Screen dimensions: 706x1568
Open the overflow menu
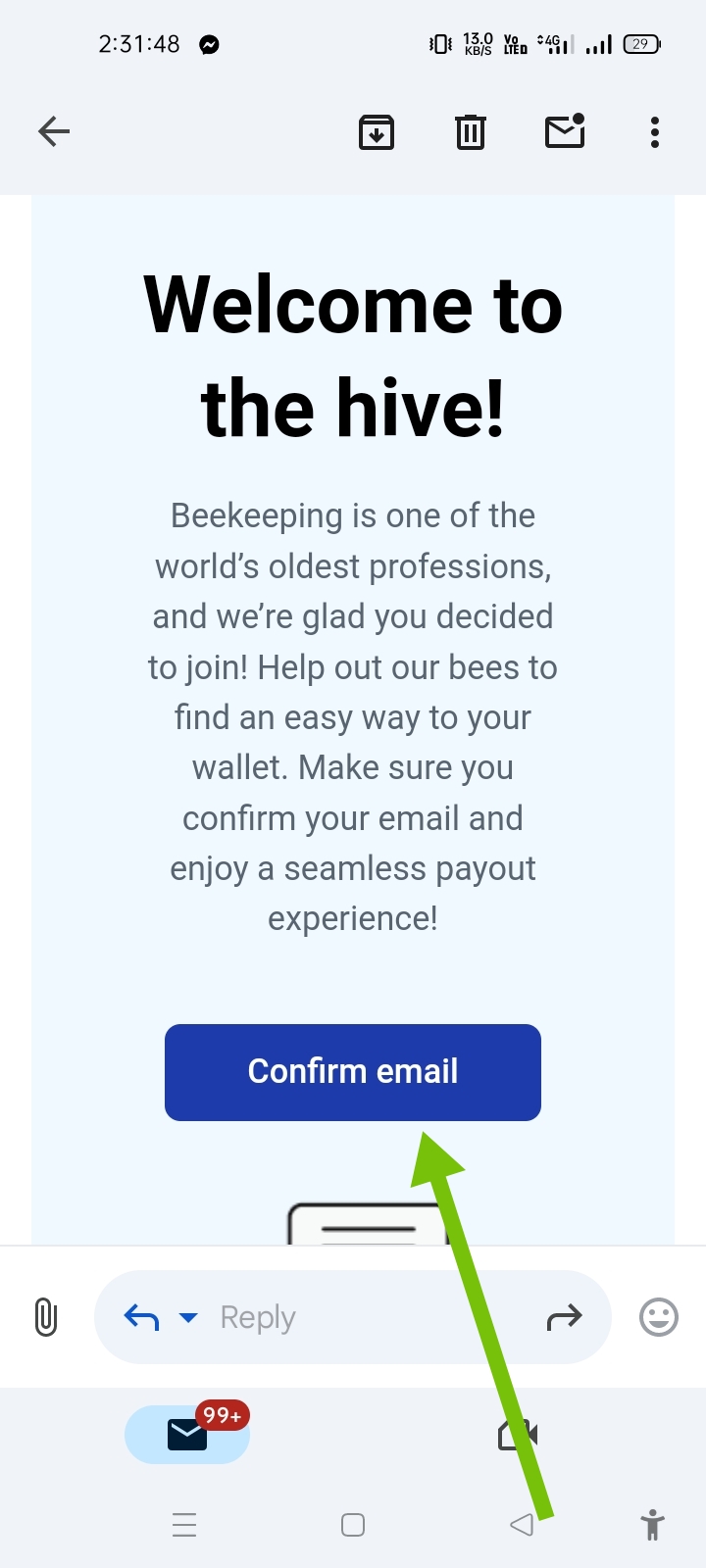point(654,131)
